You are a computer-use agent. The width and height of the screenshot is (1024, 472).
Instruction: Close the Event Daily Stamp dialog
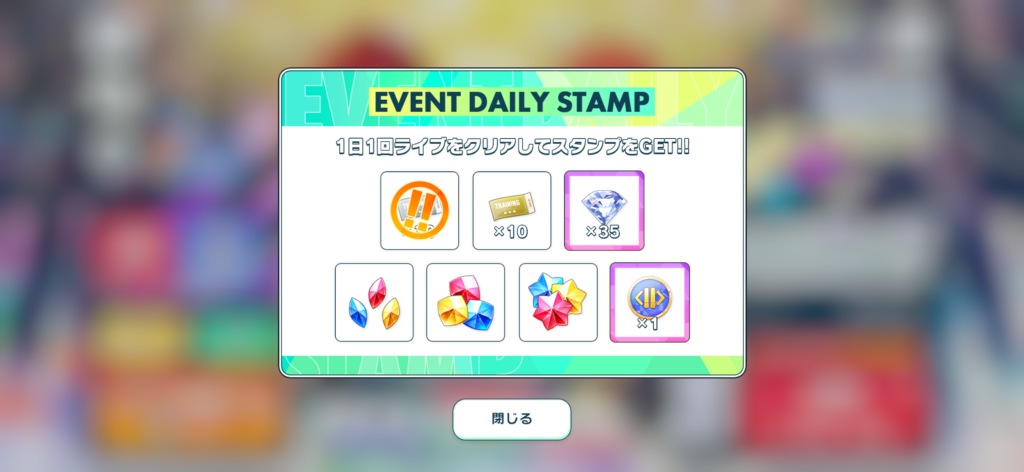[511, 419]
